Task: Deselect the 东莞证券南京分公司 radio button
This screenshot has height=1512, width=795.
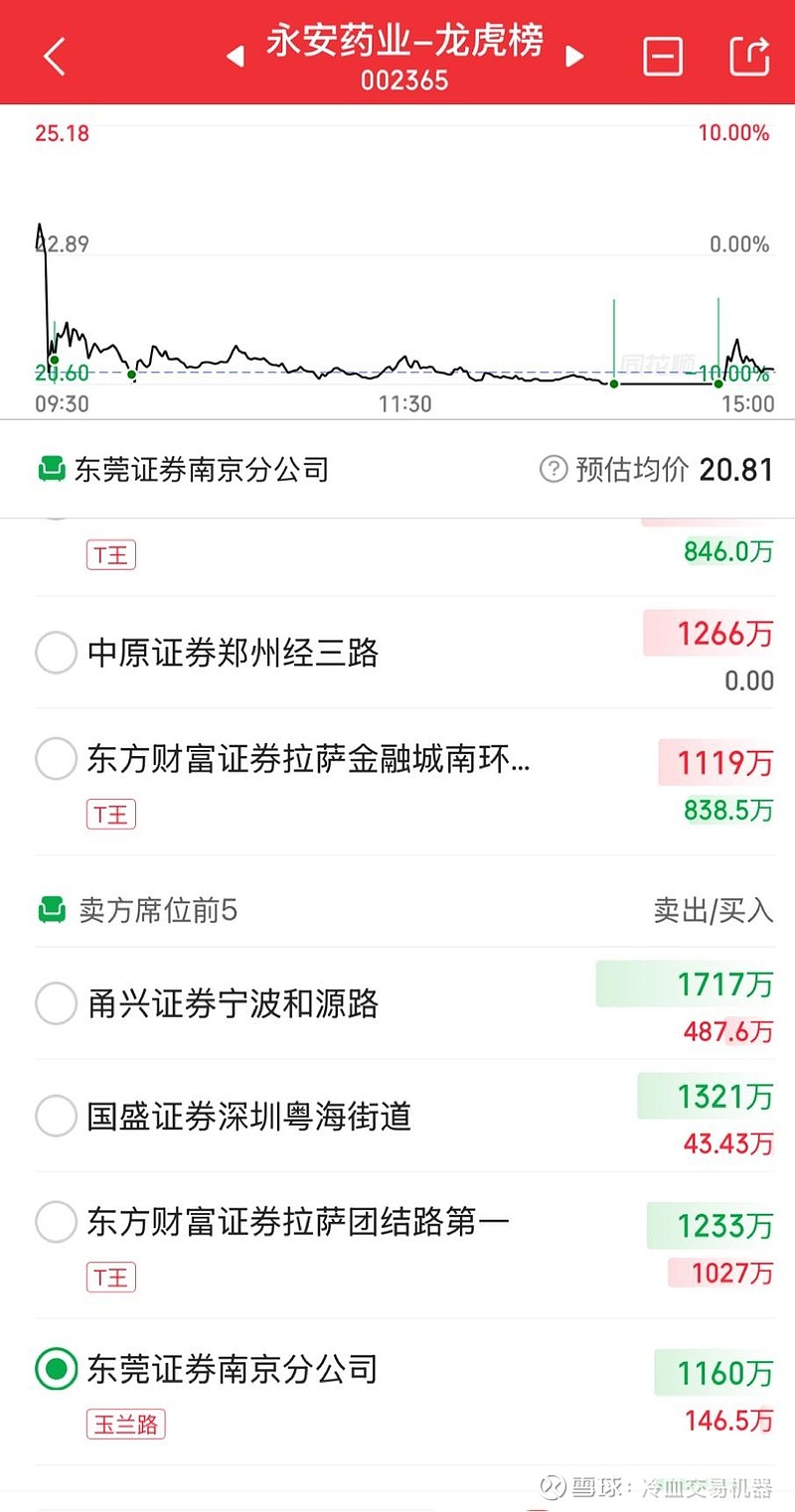Action: point(56,1368)
